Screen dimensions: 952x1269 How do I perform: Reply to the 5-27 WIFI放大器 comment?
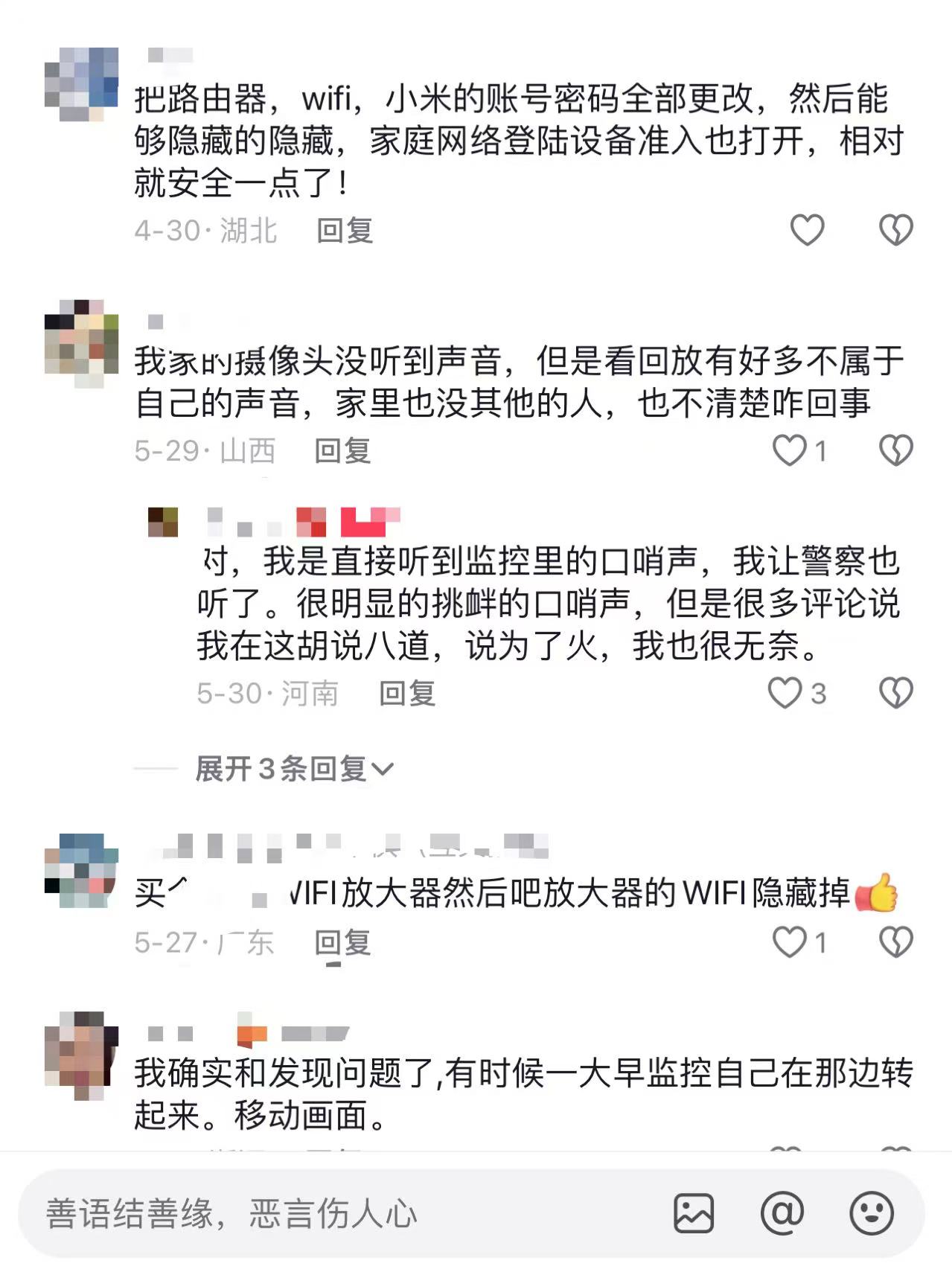pos(342,943)
